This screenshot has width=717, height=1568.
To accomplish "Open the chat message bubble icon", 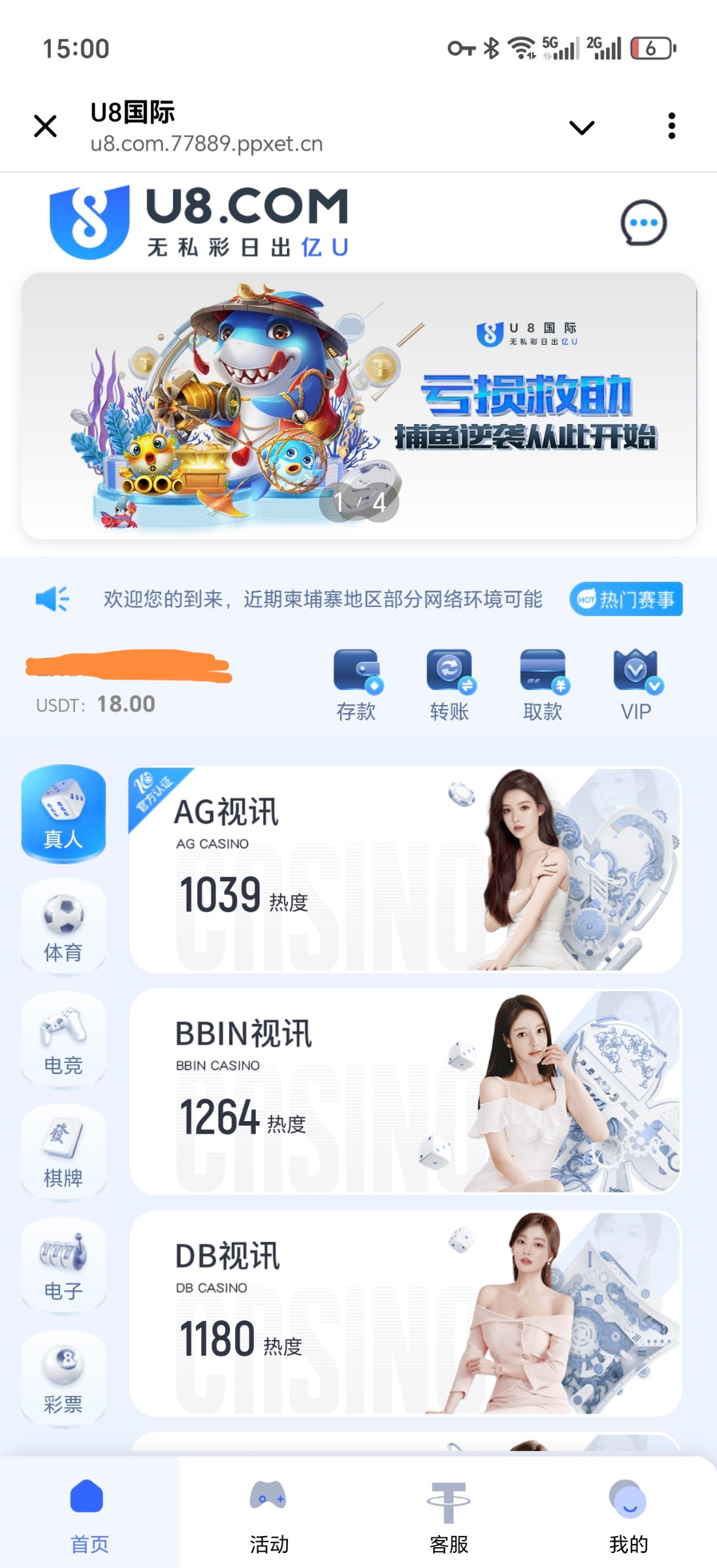I will 643,223.
